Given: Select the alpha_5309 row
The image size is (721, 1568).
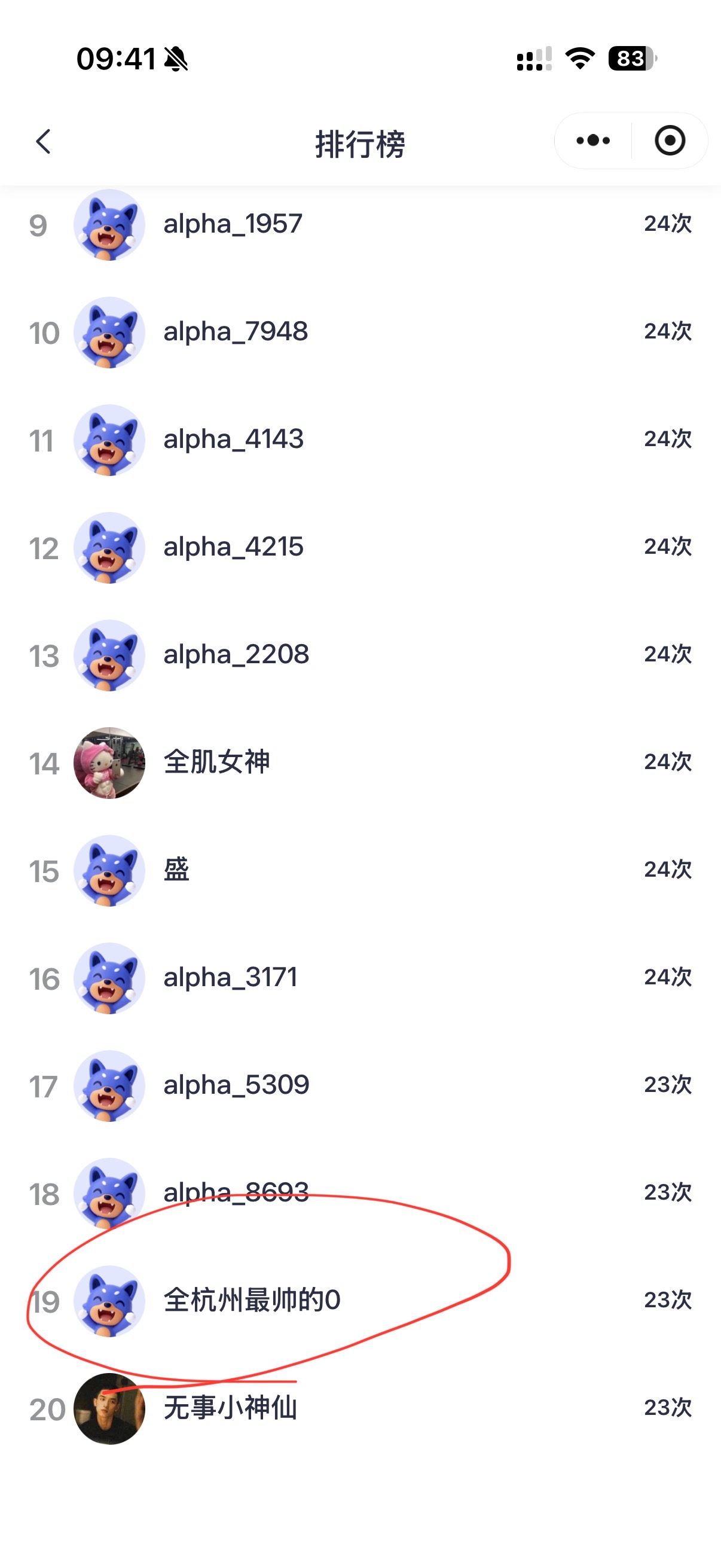Looking at the screenshot, I should pyautogui.click(x=360, y=1085).
